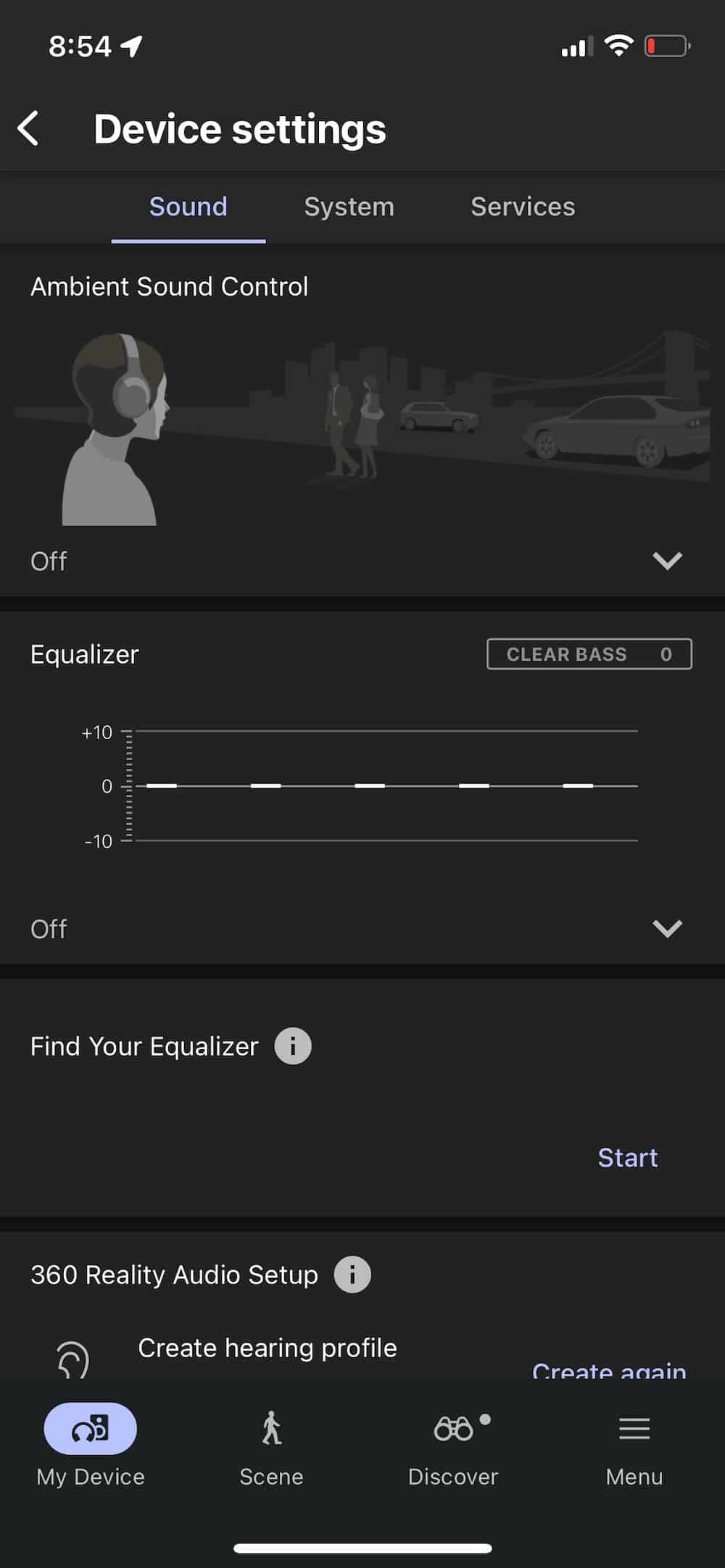Open the Menu tab
725x1568 pixels.
tap(634, 1445)
